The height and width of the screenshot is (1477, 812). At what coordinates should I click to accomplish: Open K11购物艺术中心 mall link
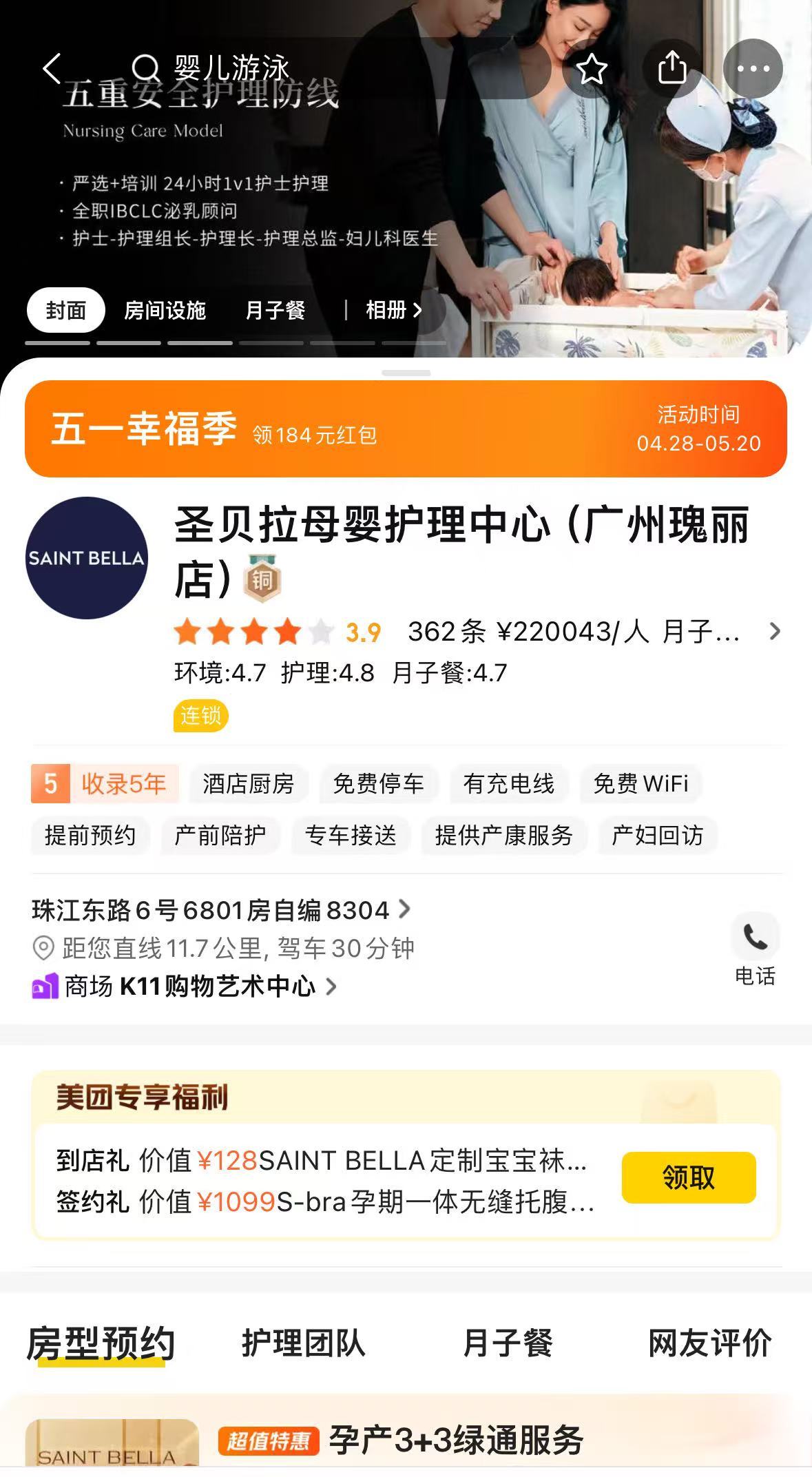coord(200,987)
